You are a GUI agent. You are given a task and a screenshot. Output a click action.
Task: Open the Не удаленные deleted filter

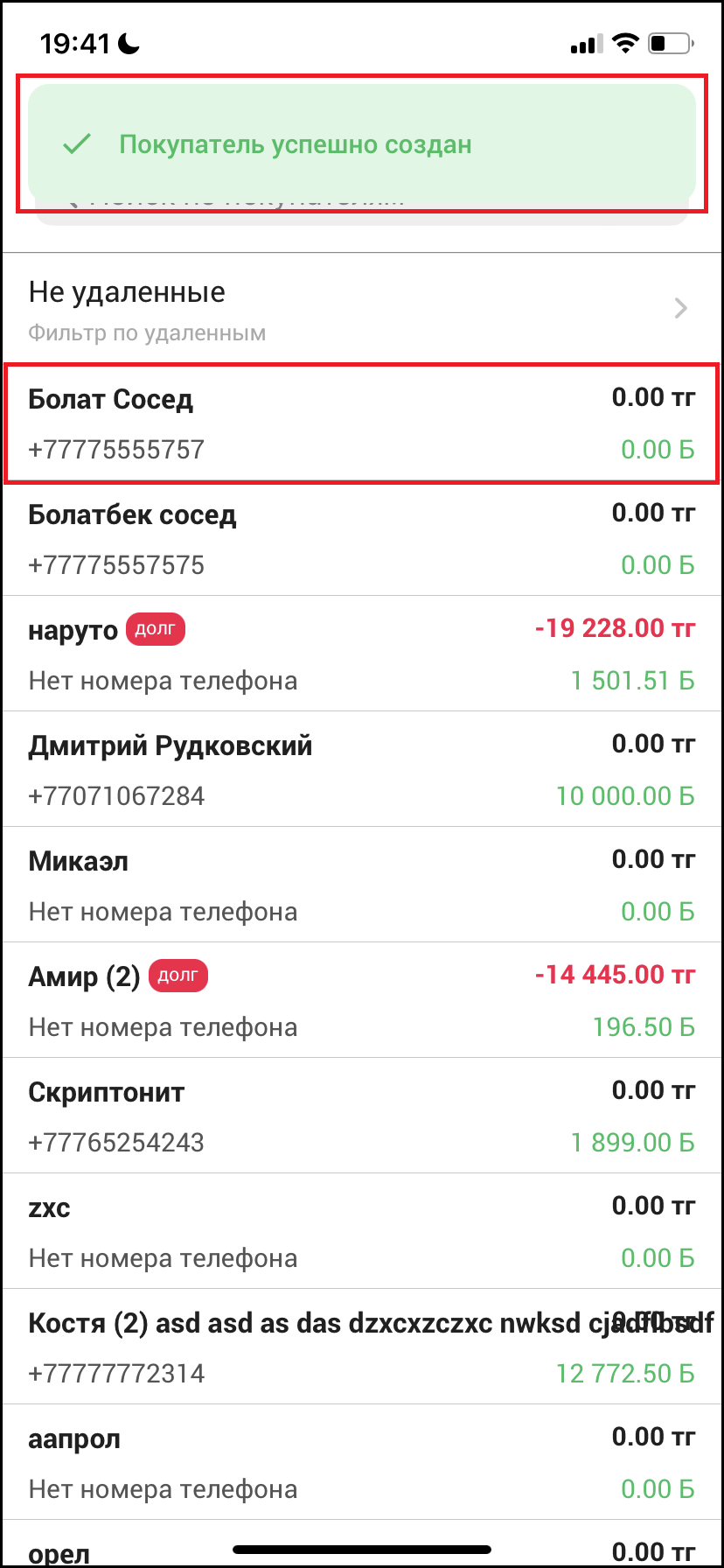pyautogui.click(x=362, y=310)
